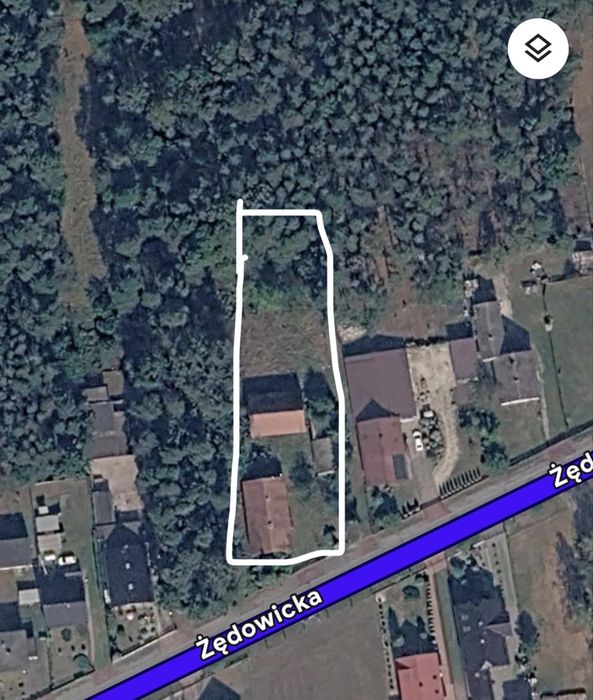This screenshot has width=593, height=700.
Task: Open the map layers button
Action: [538, 49]
